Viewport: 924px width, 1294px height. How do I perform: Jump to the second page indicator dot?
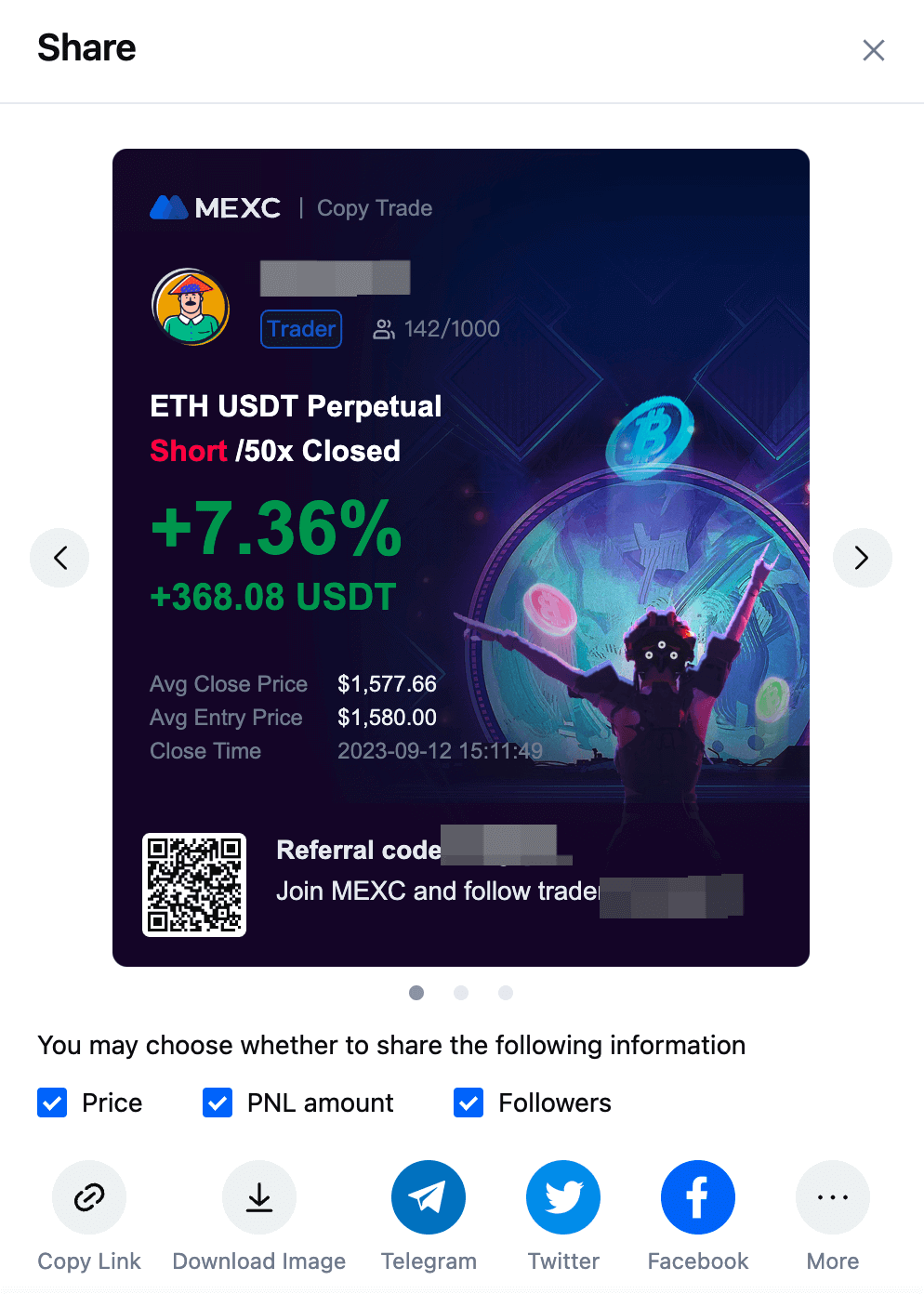(461, 993)
